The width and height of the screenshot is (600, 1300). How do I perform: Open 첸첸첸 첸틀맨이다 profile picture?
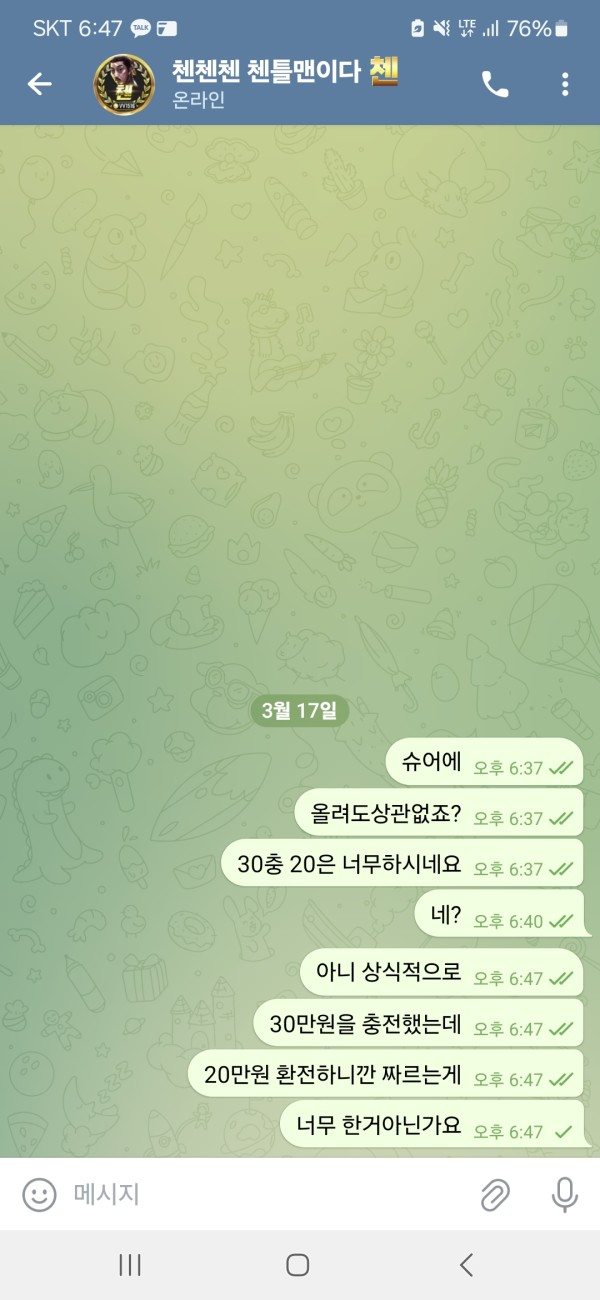[123, 85]
